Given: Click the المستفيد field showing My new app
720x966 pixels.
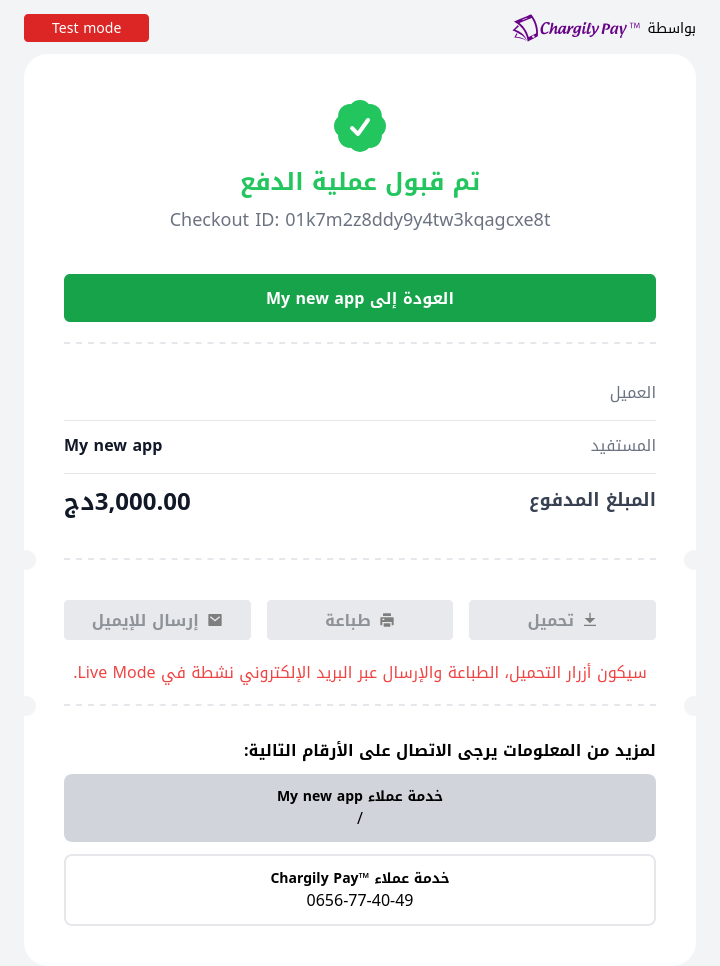Looking at the screenshot, I should [x=360, y=445].
